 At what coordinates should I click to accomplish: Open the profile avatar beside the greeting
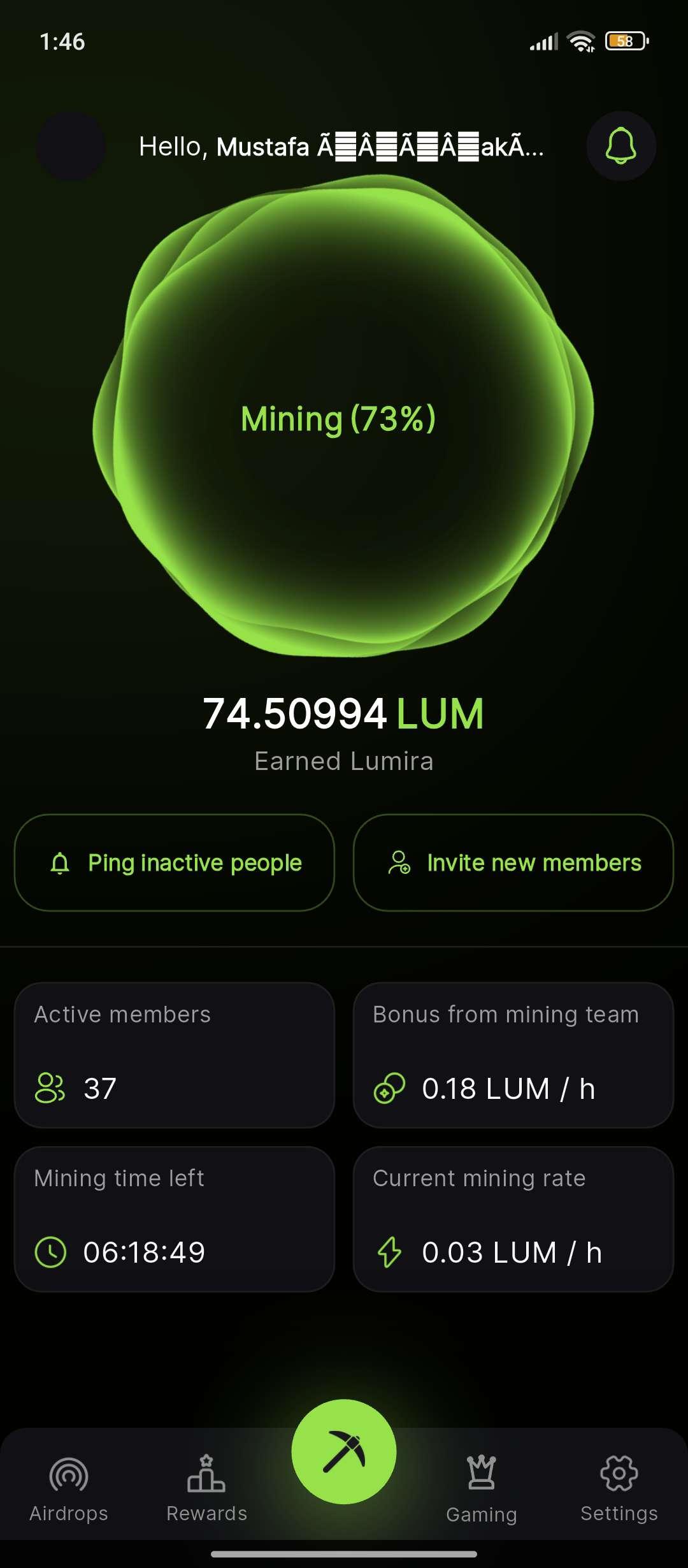[71, 146]
